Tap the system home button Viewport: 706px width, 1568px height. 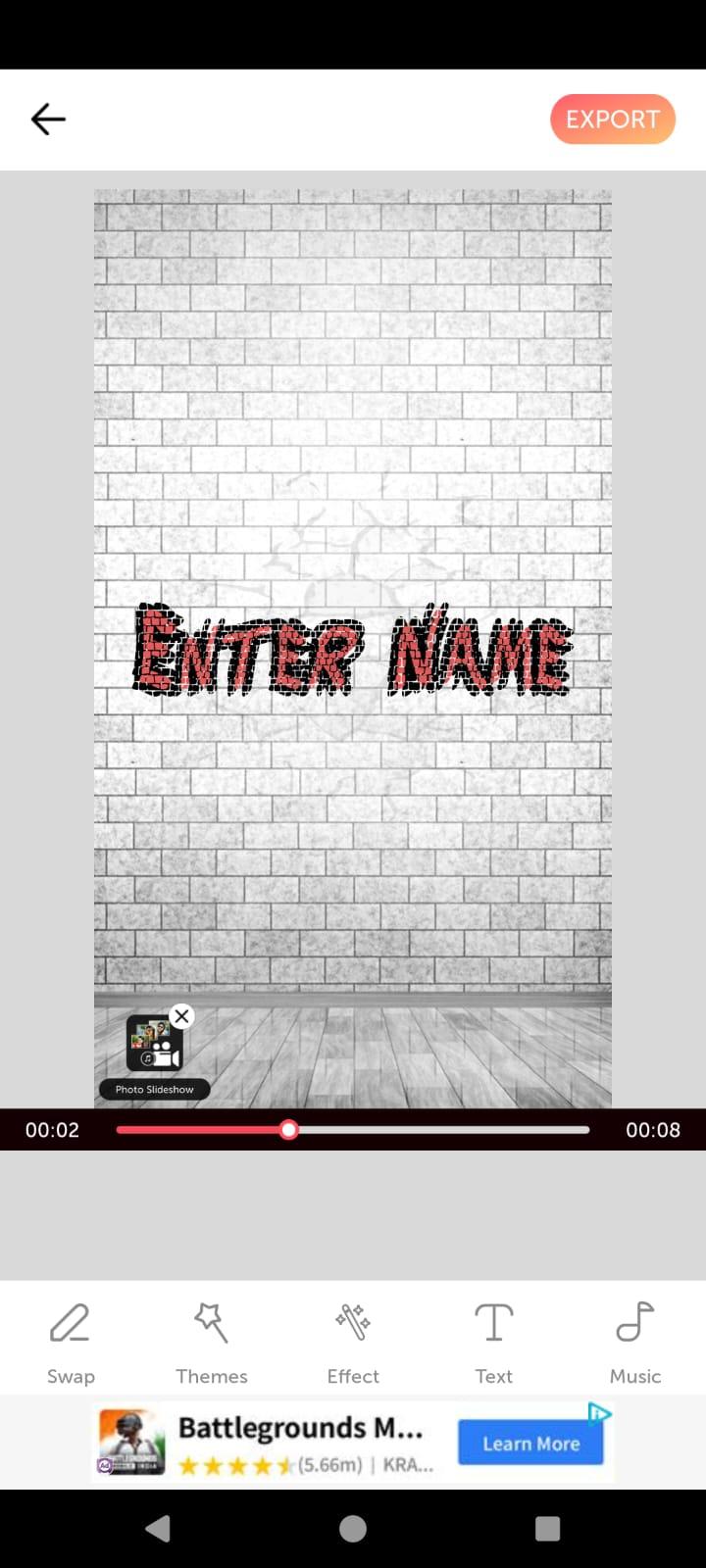click(353, 1528)
